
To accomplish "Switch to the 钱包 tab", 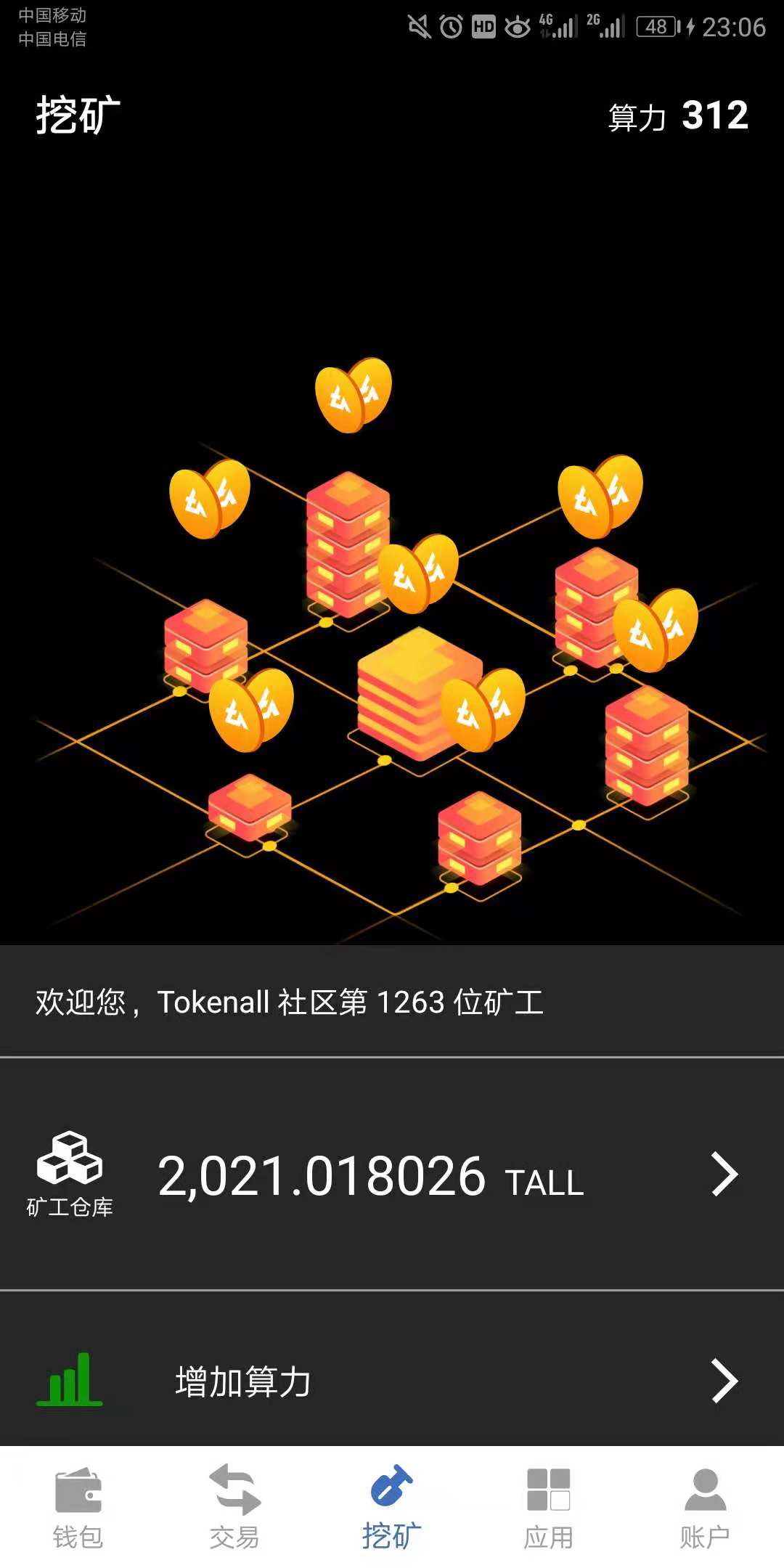I will 78,1507.
